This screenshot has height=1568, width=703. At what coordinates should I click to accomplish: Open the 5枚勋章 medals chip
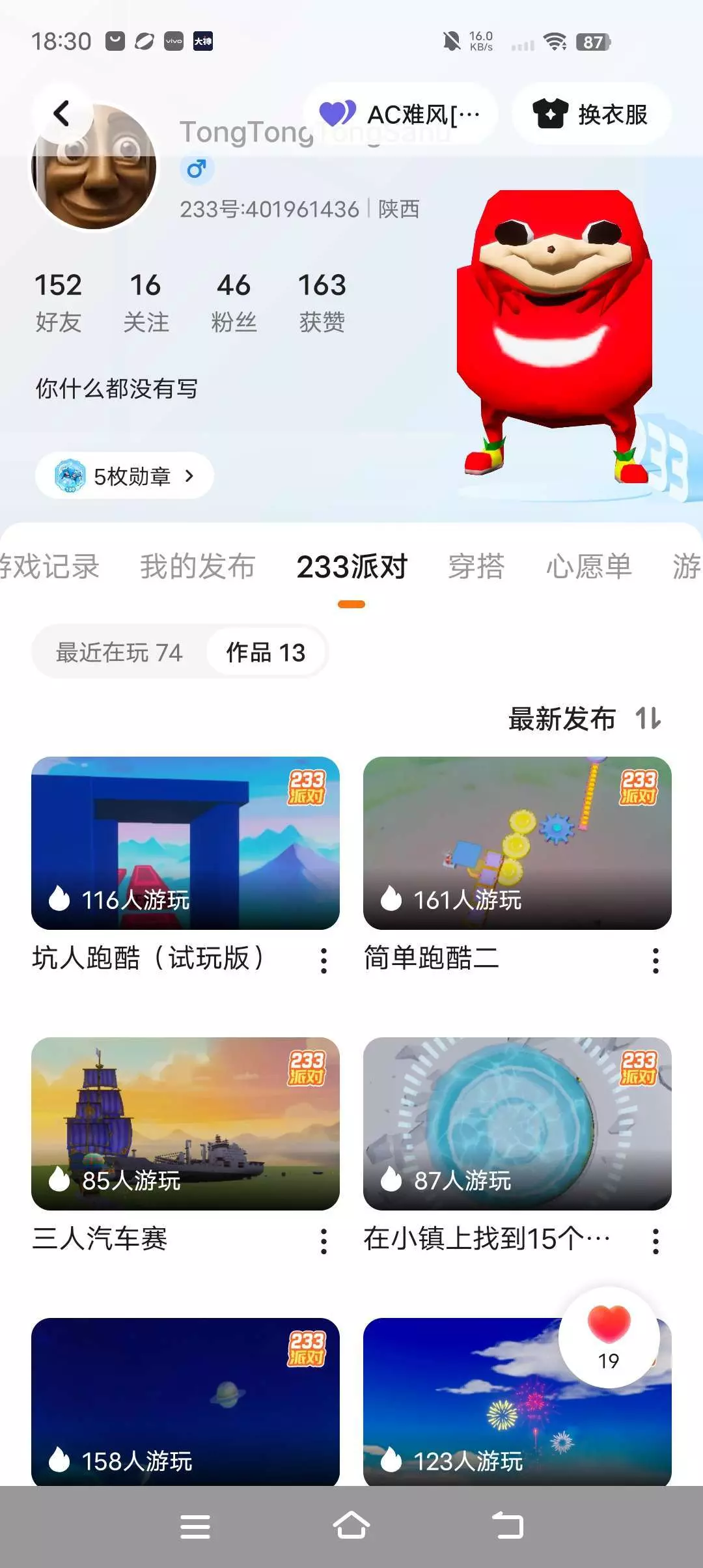tap(124, 476)
